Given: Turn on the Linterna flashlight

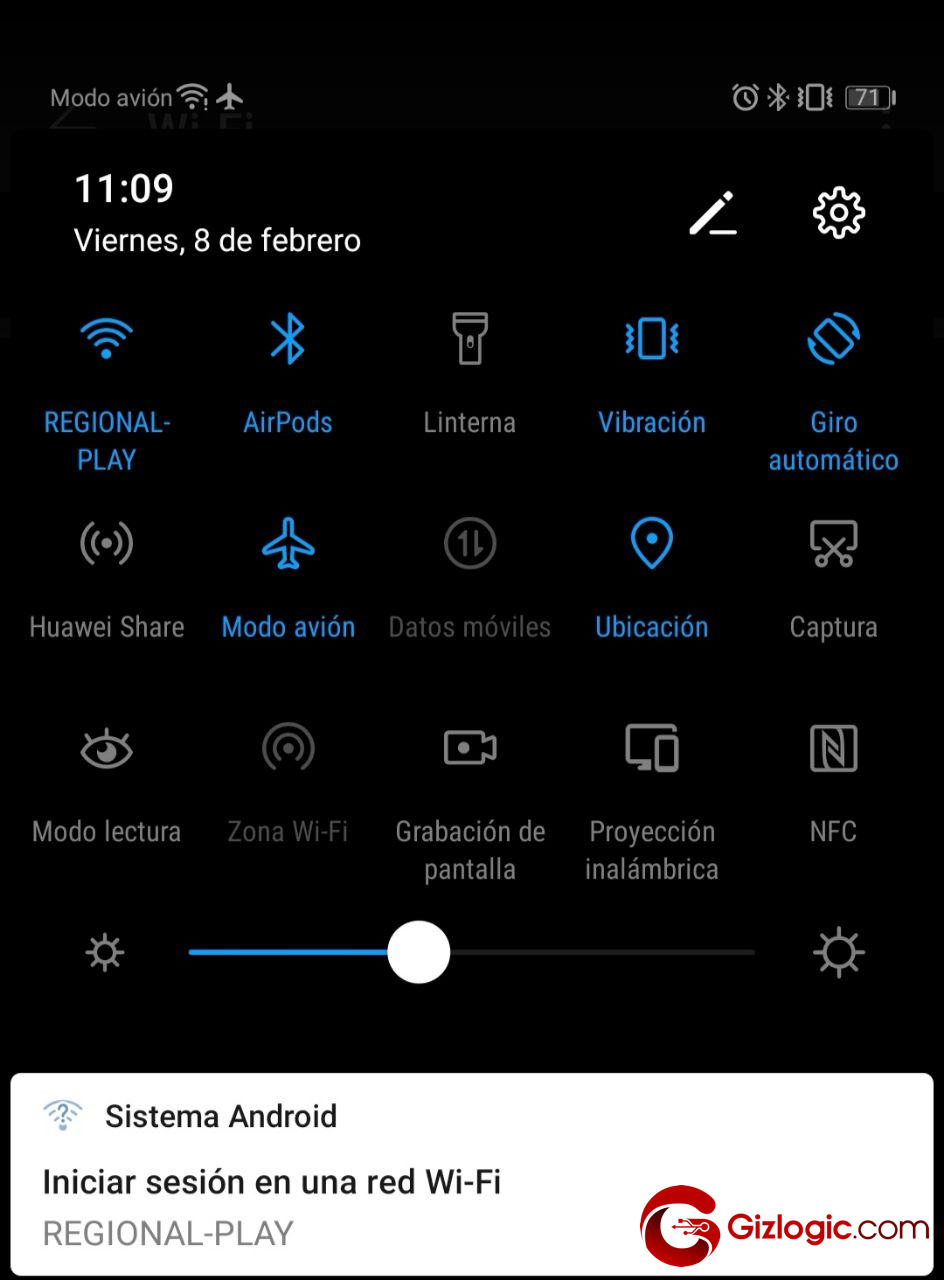Looking at the screenshot, I should (469, 340).
